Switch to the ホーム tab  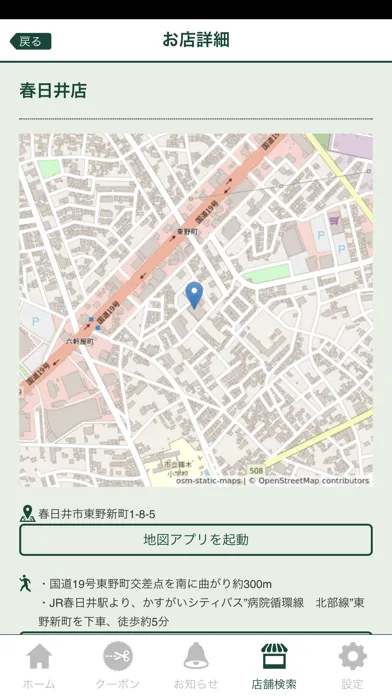pyautogui.click(x=39, y=665)
